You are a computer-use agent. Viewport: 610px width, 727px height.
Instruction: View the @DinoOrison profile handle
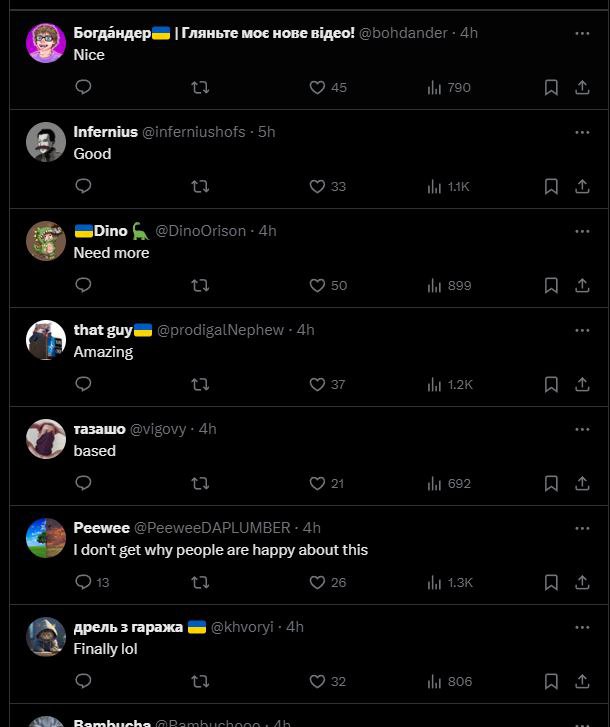point(200,231)
